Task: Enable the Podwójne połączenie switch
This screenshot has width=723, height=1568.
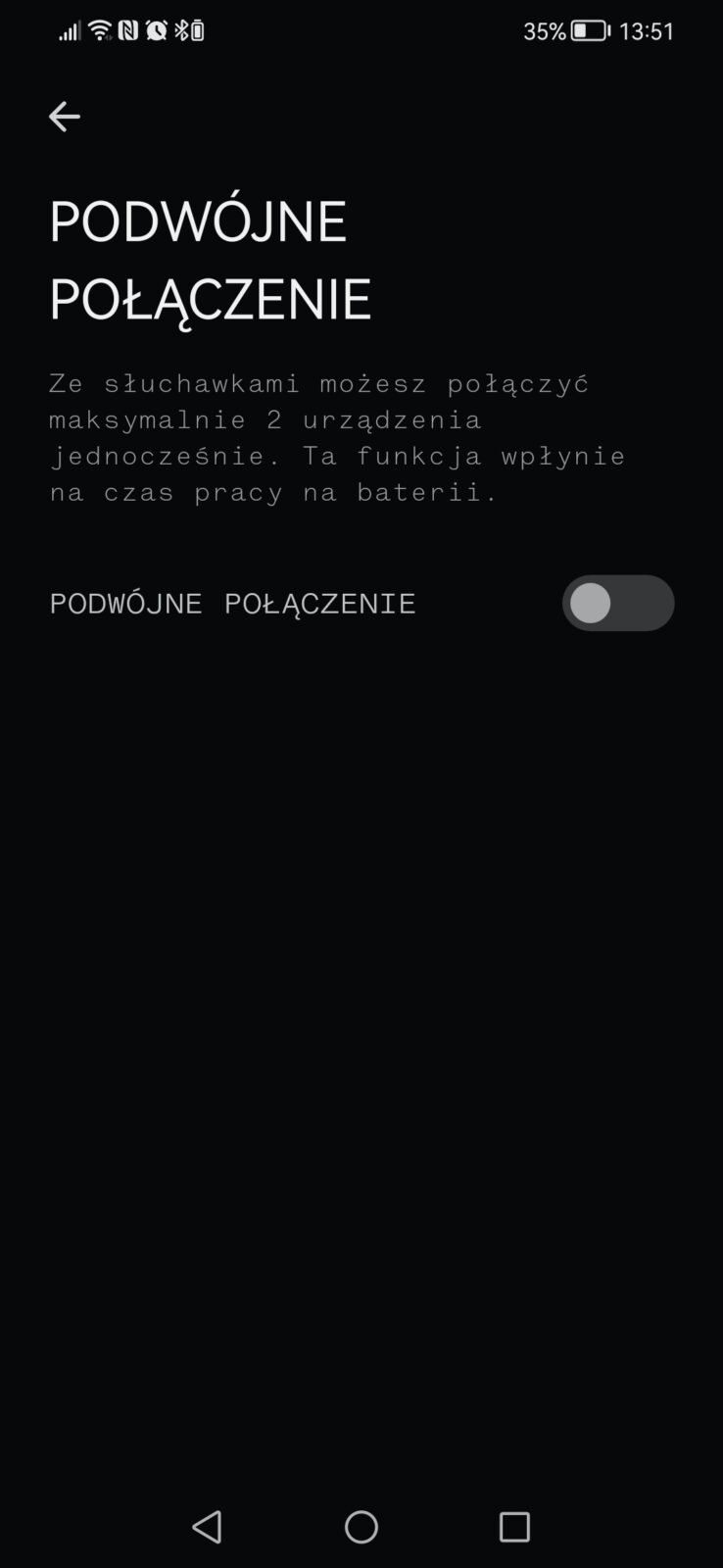Action: coord(617,603)
